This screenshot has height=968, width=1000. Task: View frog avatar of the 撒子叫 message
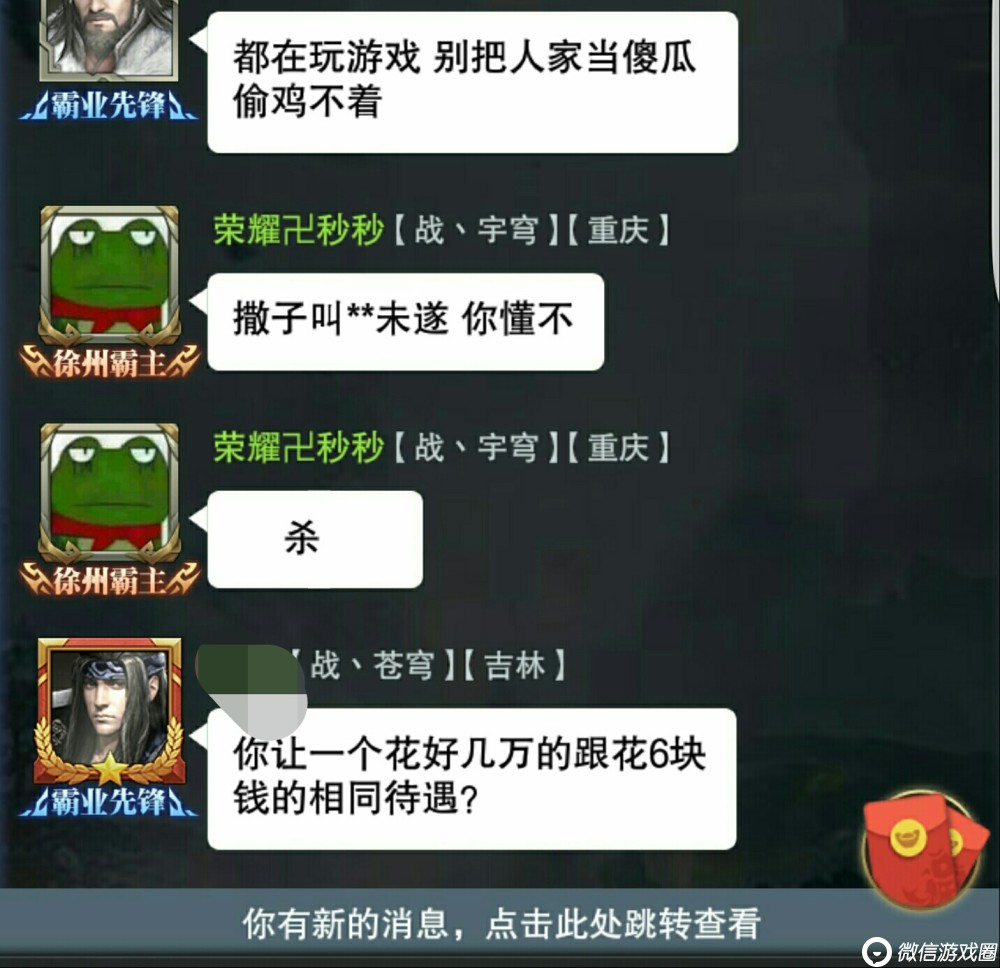[109, 277]
